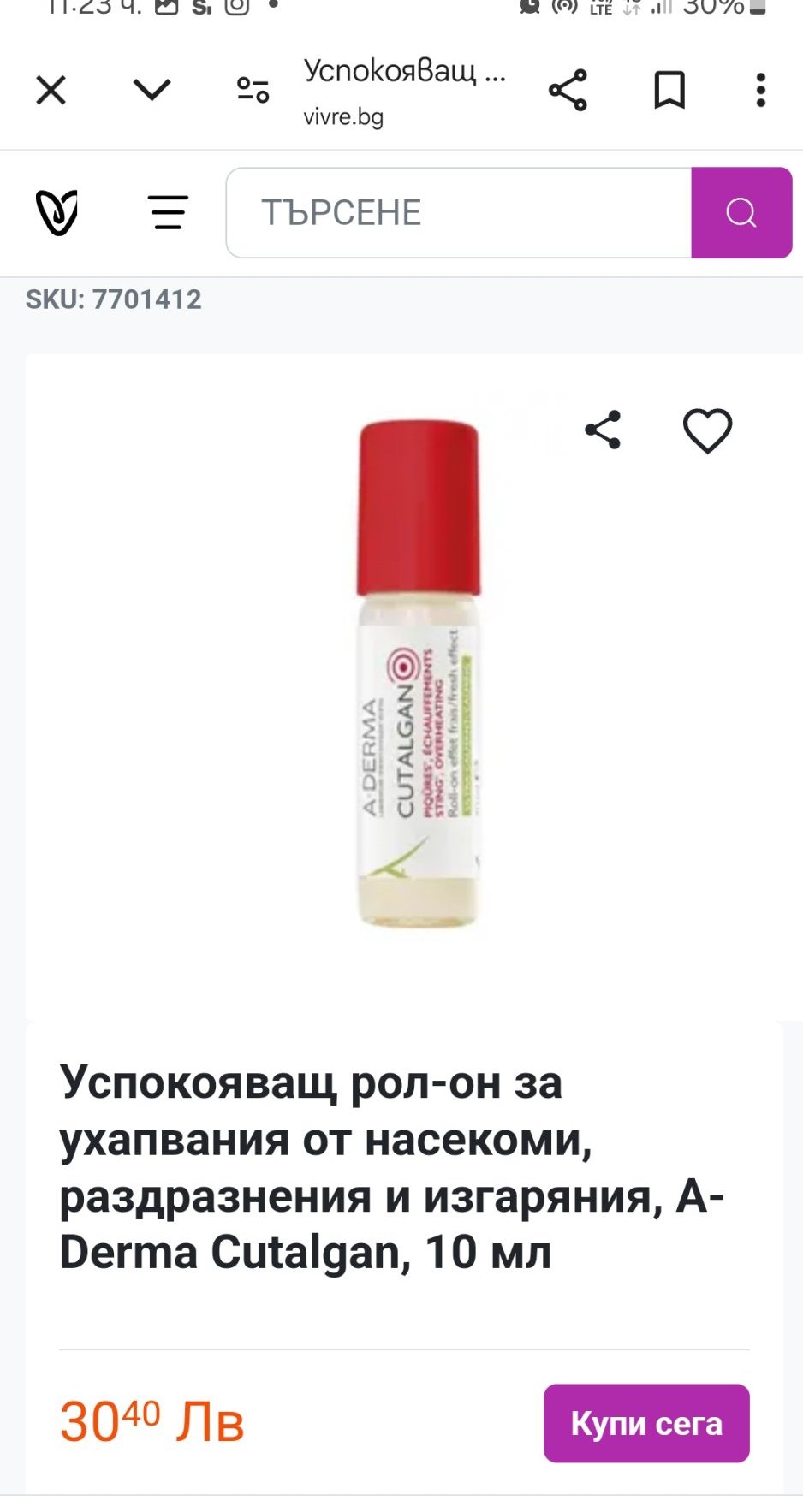Image resolution: width=803 pixels, height=1512 pixels.
Task: Close the browser custom tab
Action: 51,90
